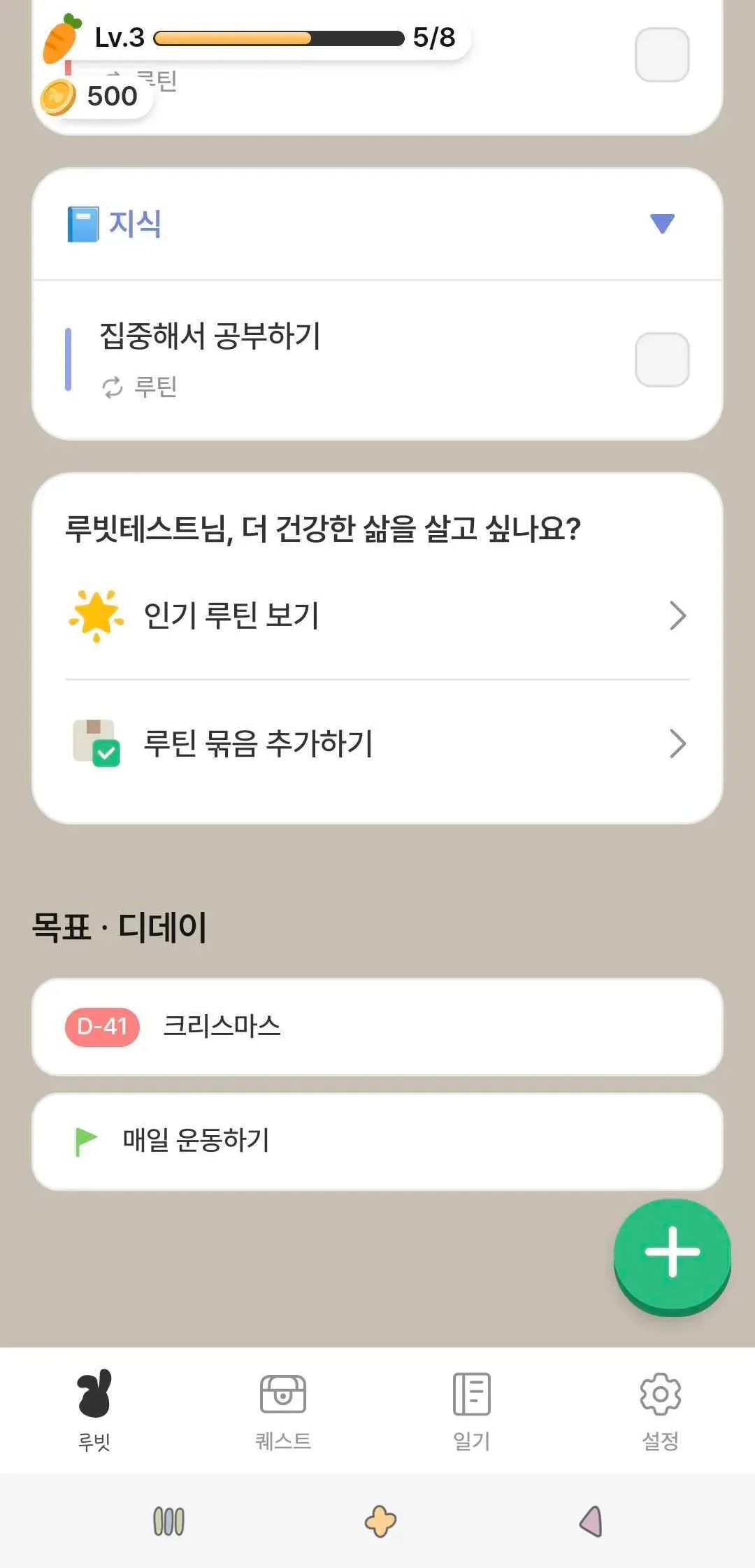Open the 설정 tab
Image resolution: width=755 pixels, height=1568 pixels.
click(660, 1409)
